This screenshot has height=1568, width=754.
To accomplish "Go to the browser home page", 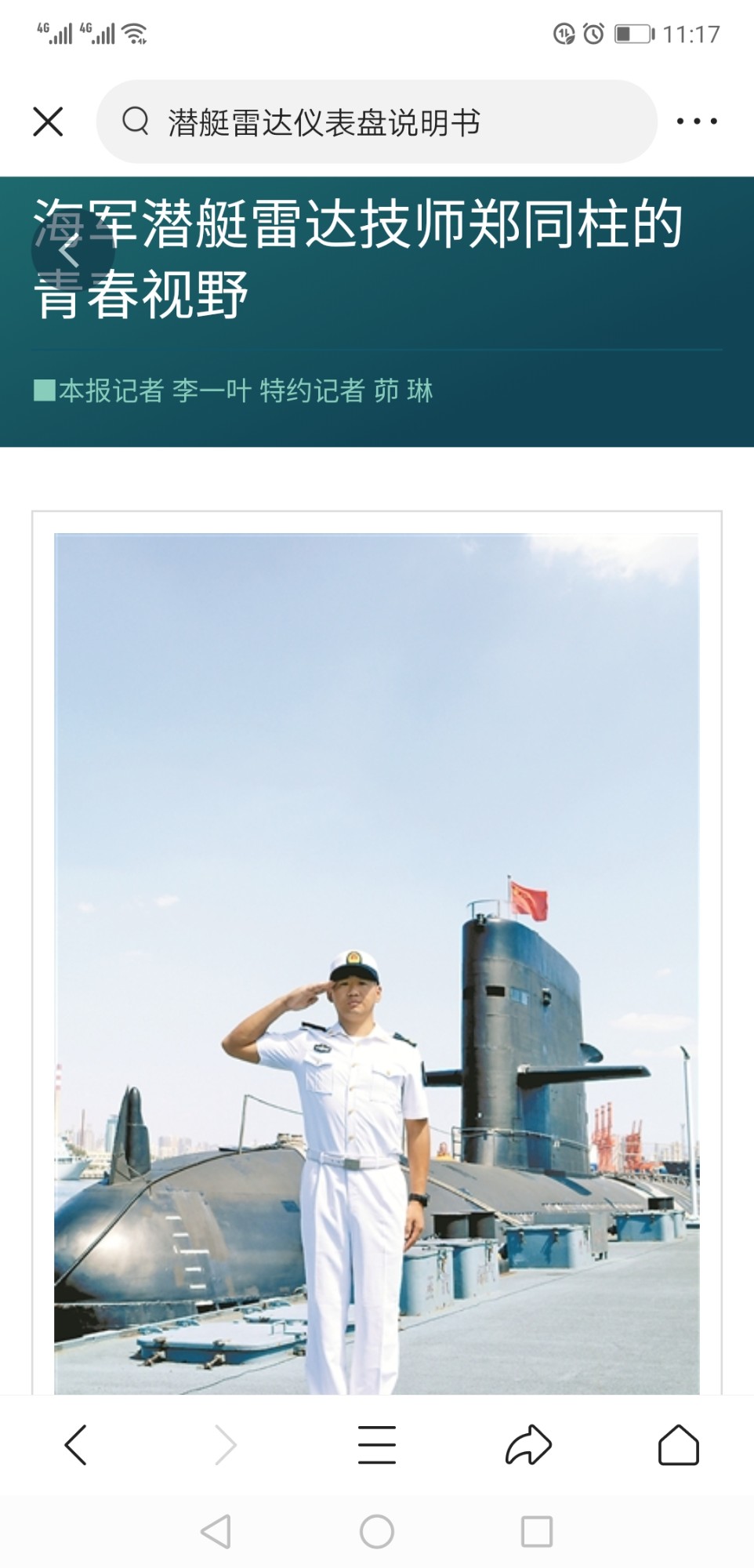I will 678,1444.
